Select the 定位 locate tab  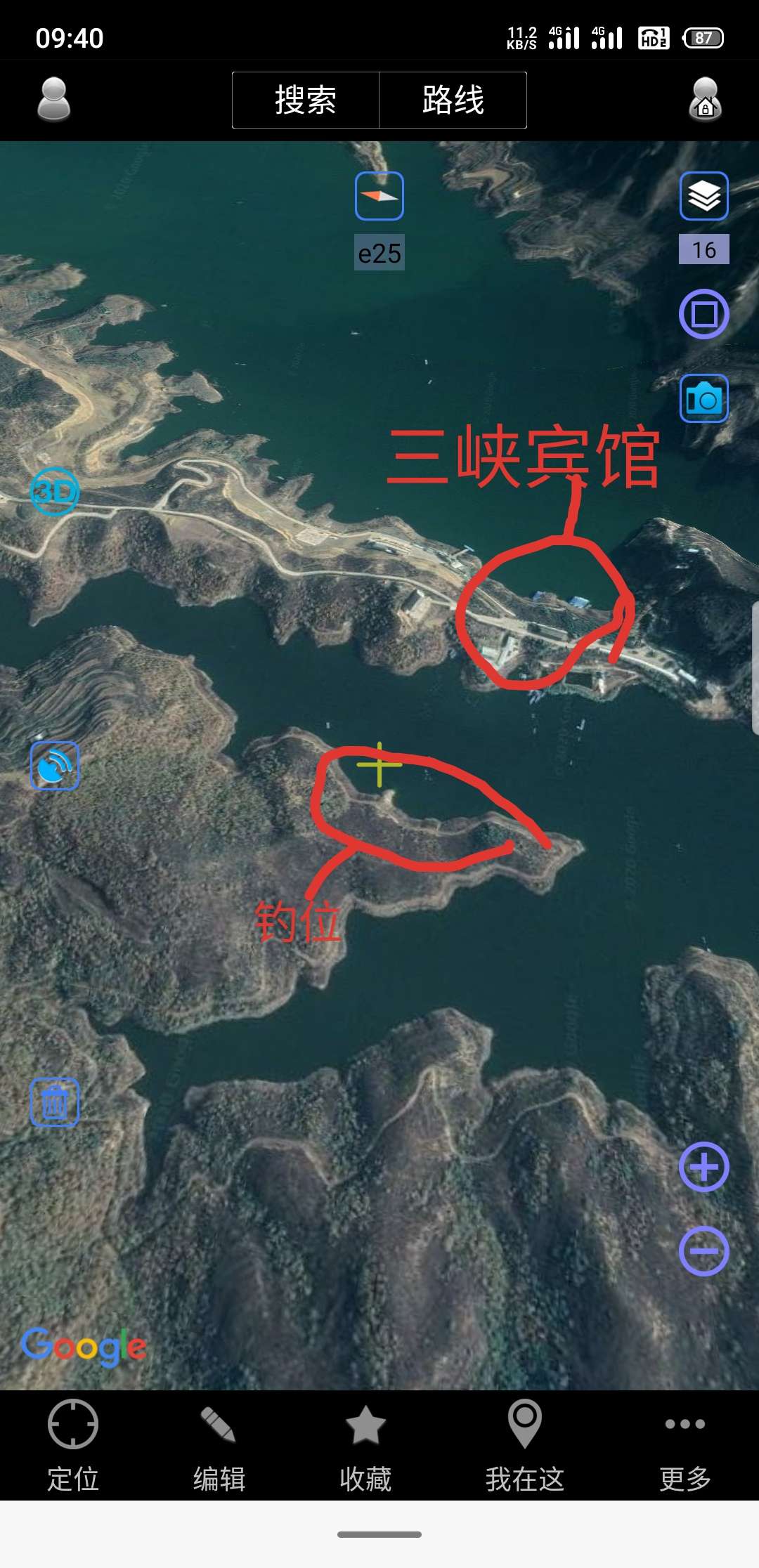click(73, 1446)
